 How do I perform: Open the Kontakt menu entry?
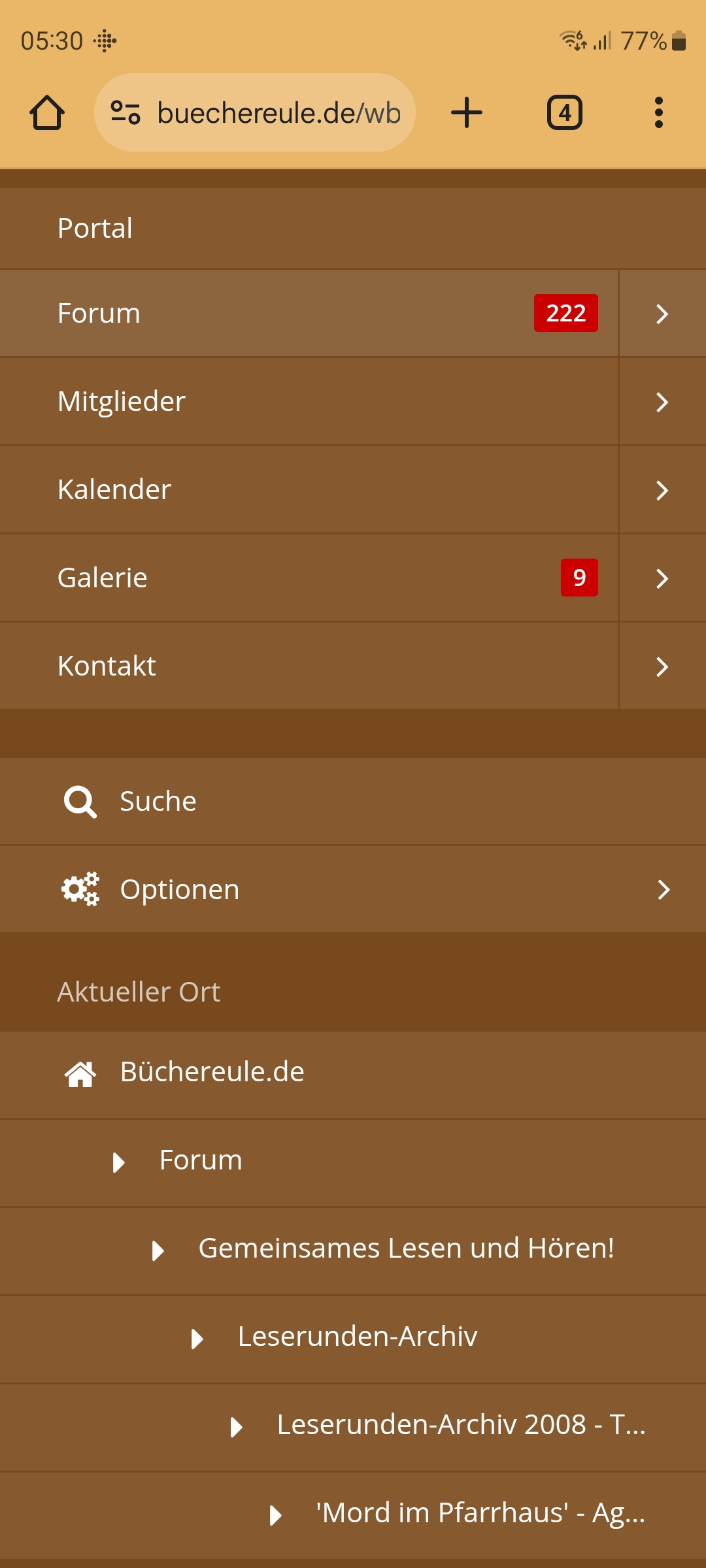107,666
